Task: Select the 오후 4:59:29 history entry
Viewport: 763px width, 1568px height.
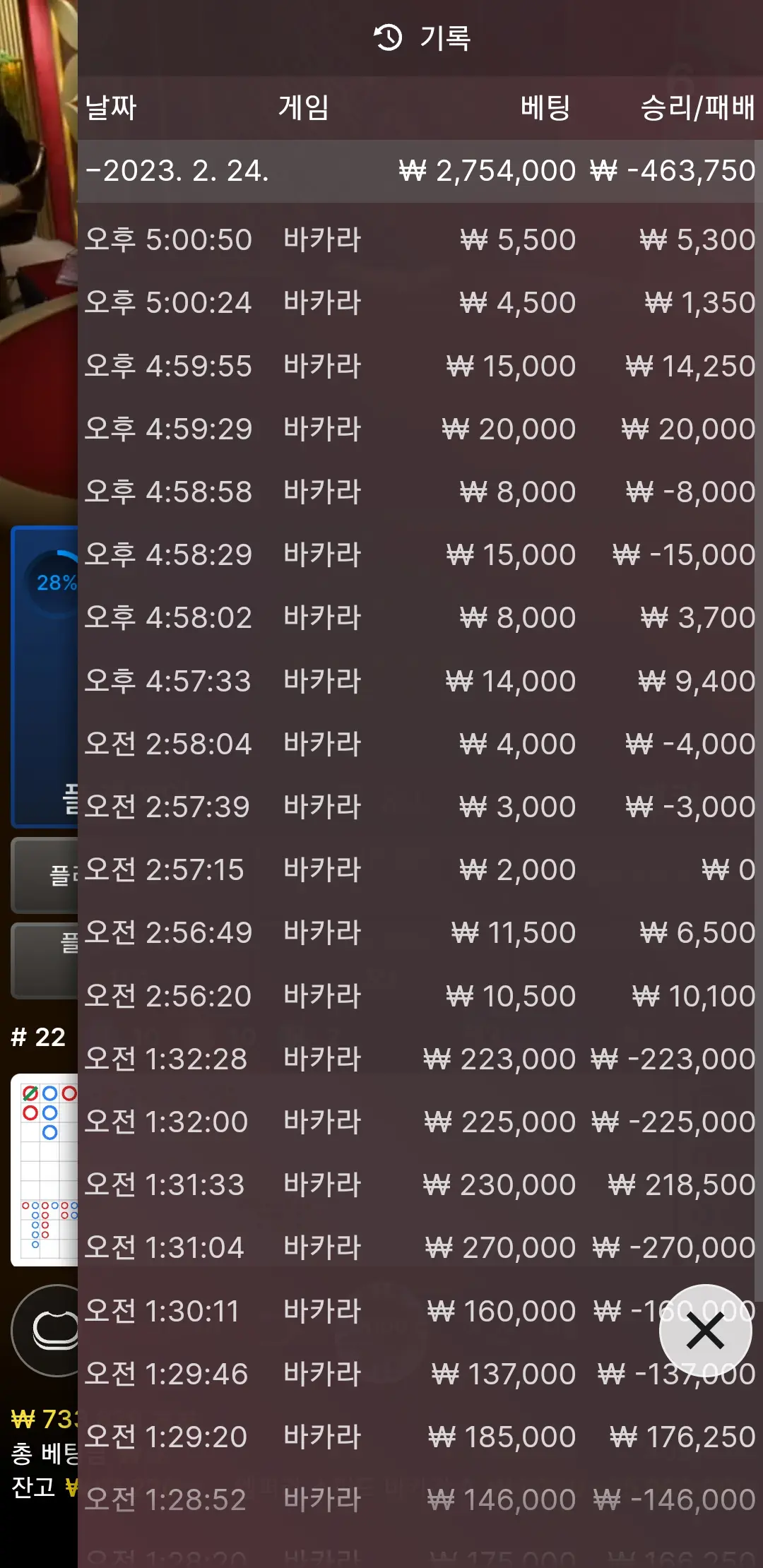Action: 420,429
